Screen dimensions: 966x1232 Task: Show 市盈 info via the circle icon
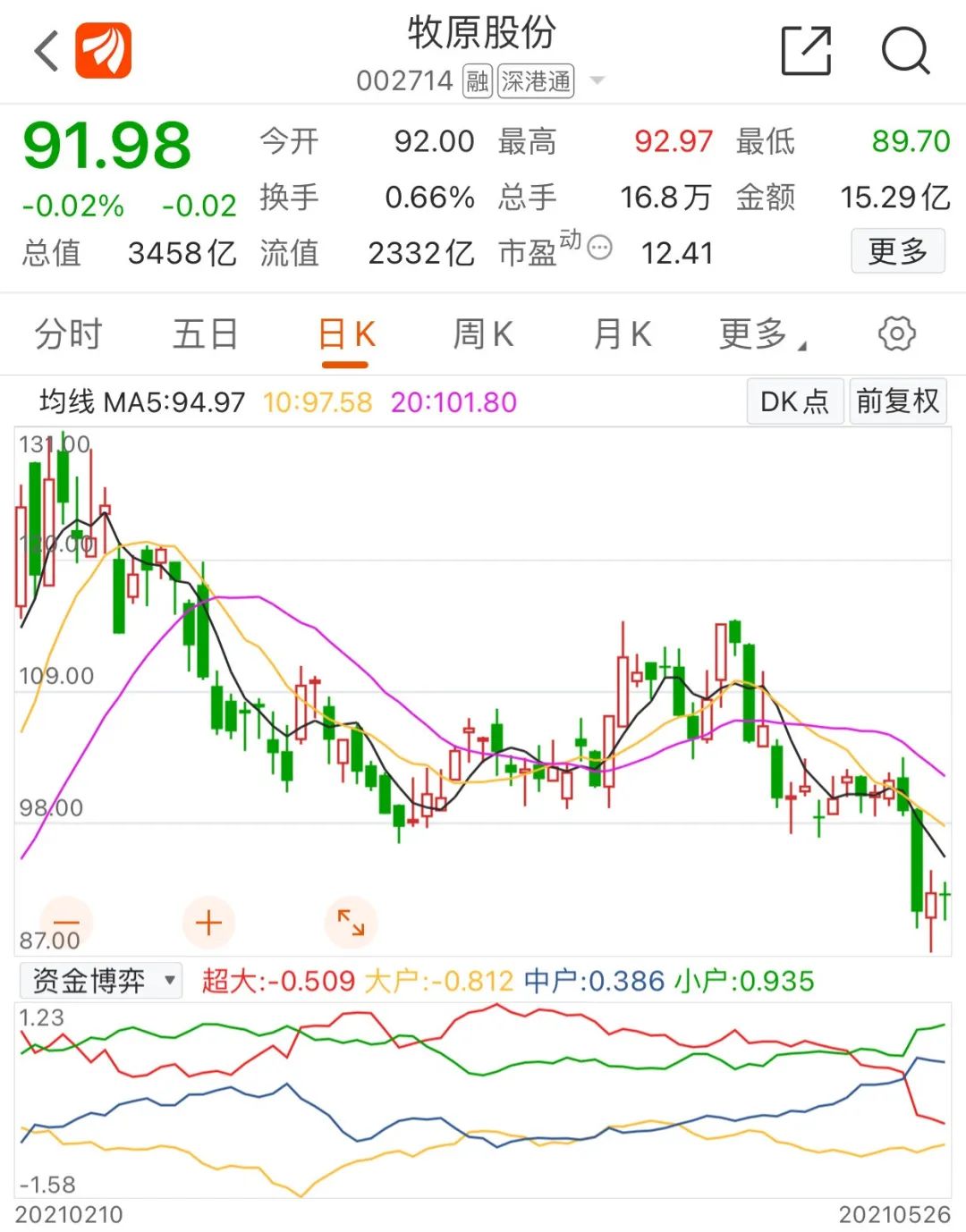[599, 248]
